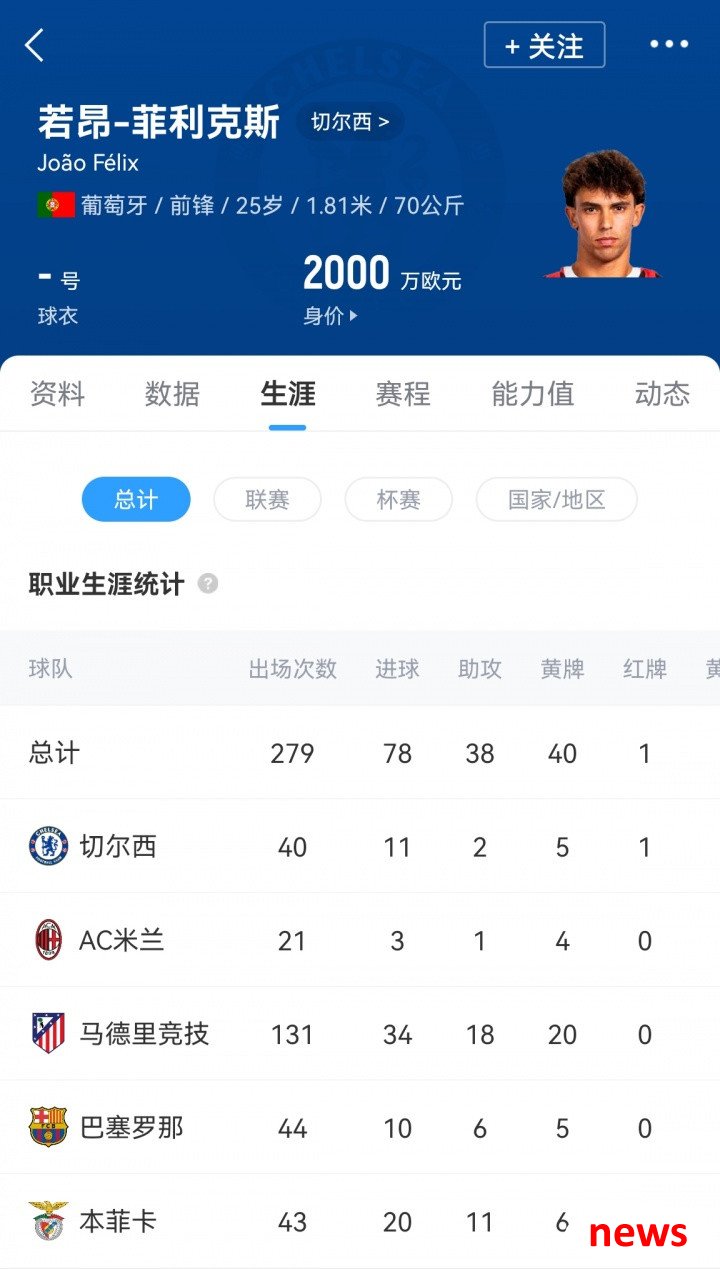Viewport: 720px width, 1269px height.
Task: Open the three-dot overflow menu
Action: [669, 44]
